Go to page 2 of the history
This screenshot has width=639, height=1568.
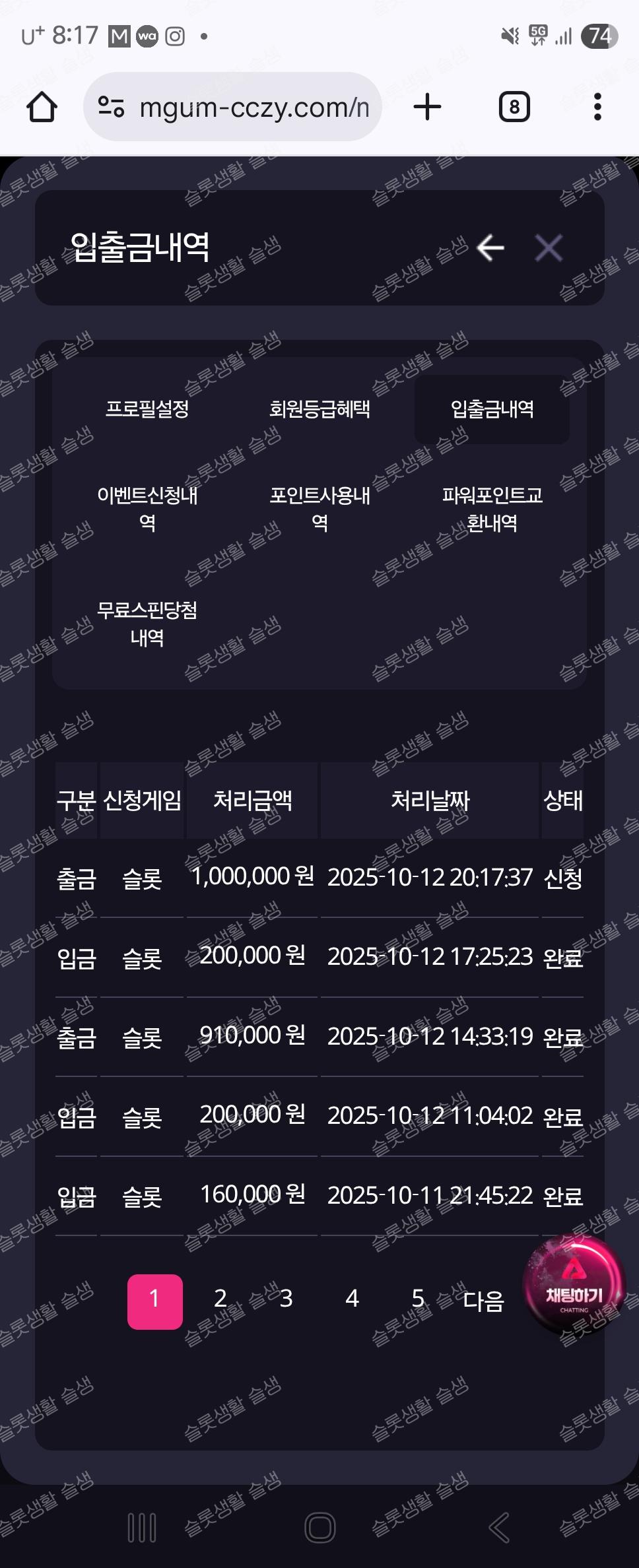pyautogui.click(x=220, y=1299)
